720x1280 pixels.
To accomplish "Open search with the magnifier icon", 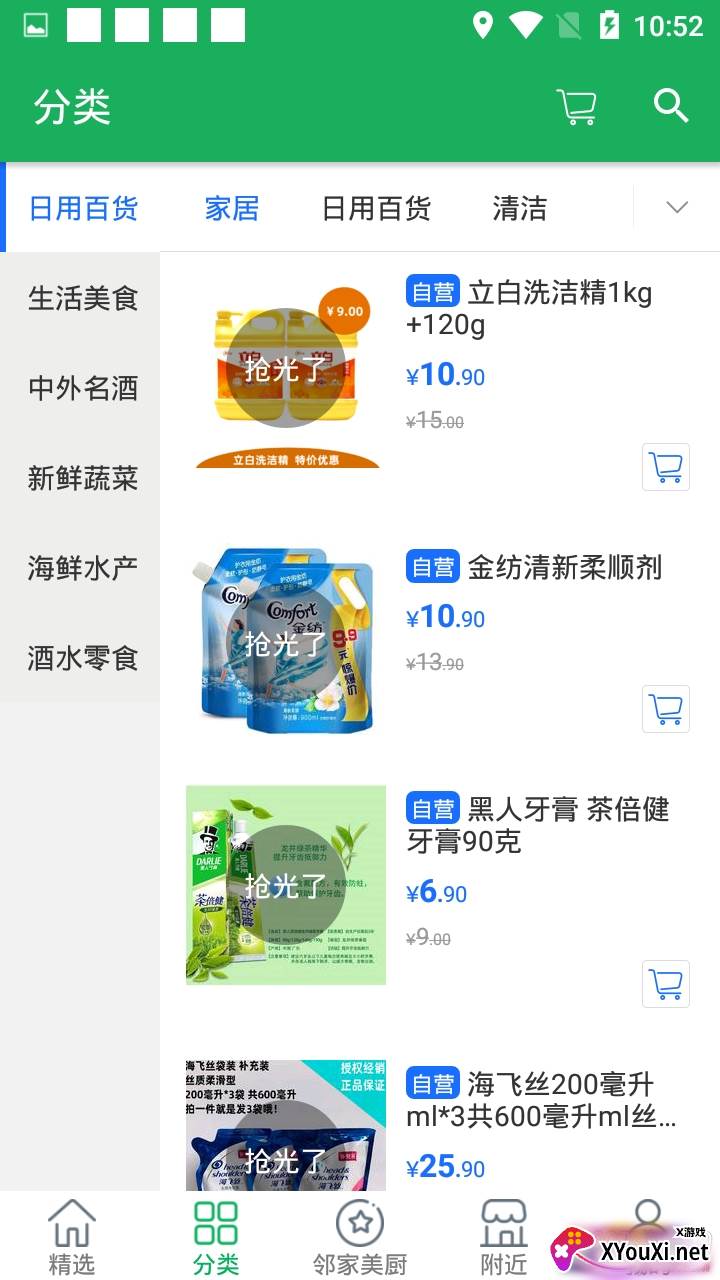I will [x=671, y=106].
